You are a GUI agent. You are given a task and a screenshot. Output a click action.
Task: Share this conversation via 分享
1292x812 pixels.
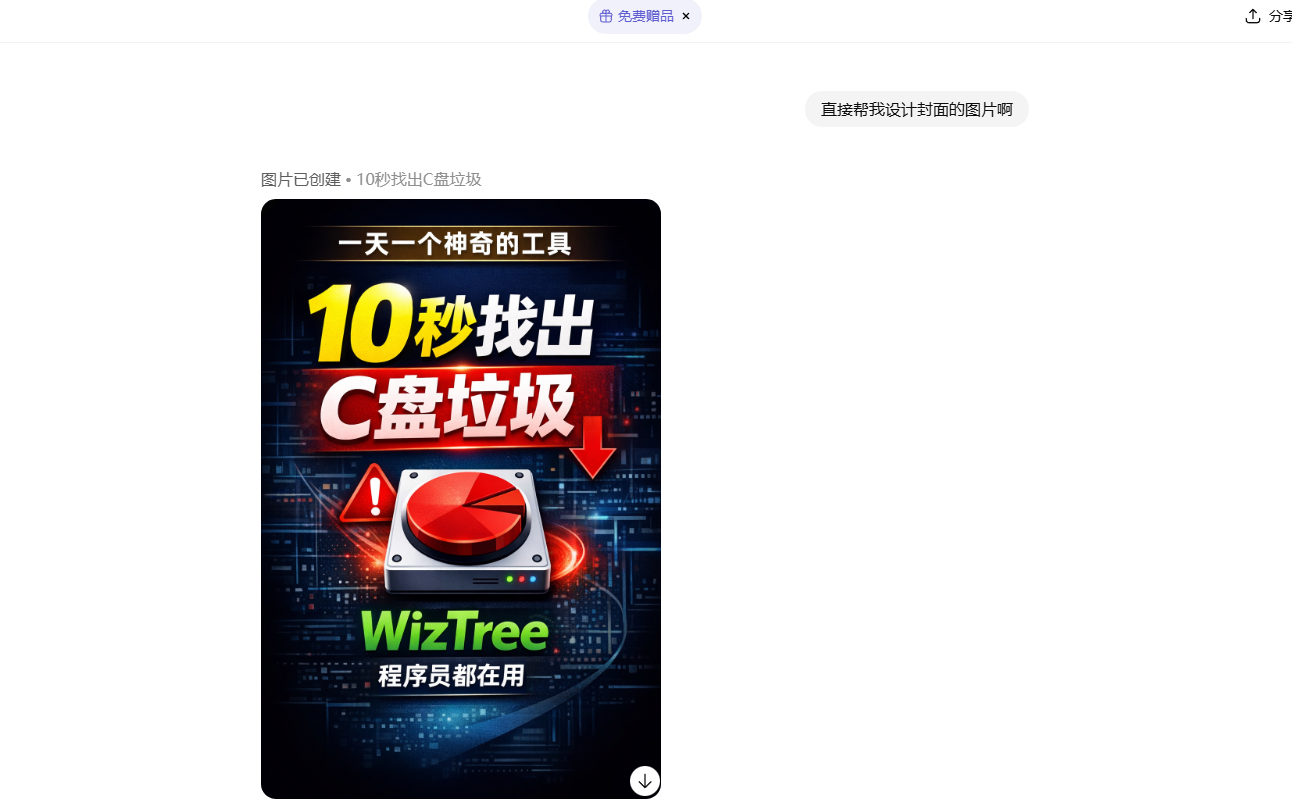pyautogui.click(x=1268, y=16)
